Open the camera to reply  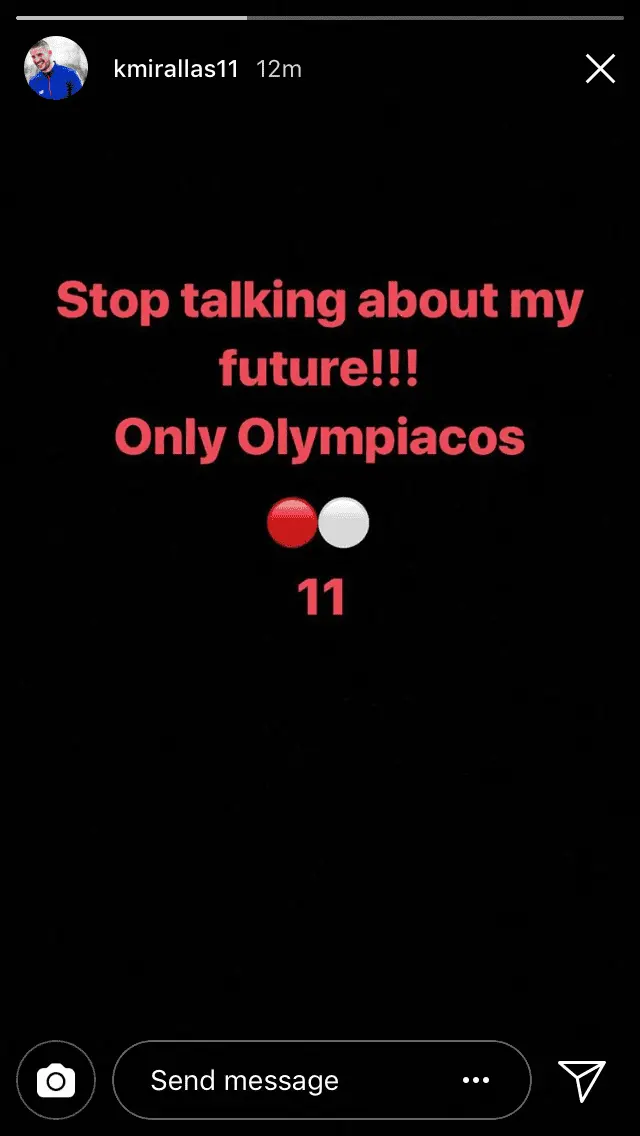coord(56,1080)
